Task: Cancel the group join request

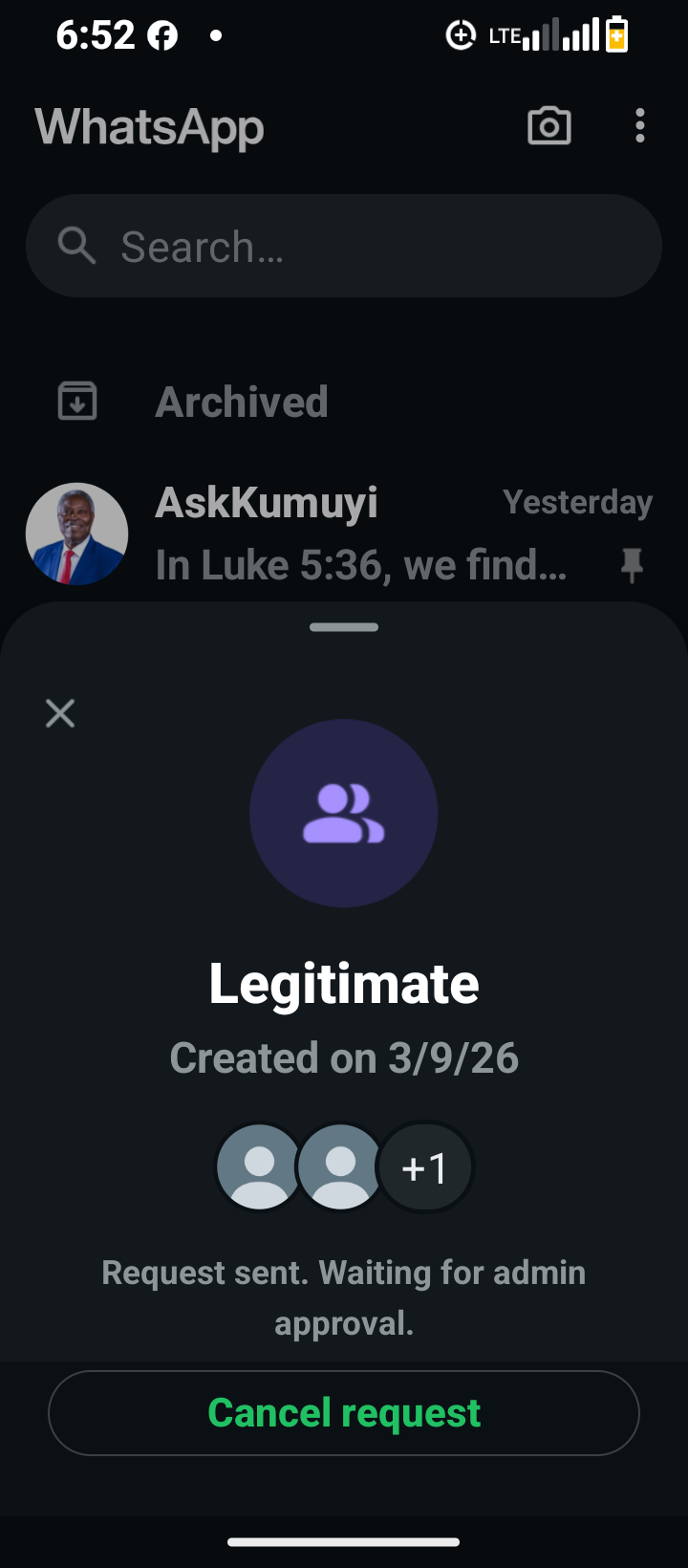Action: coord(344,1412)
